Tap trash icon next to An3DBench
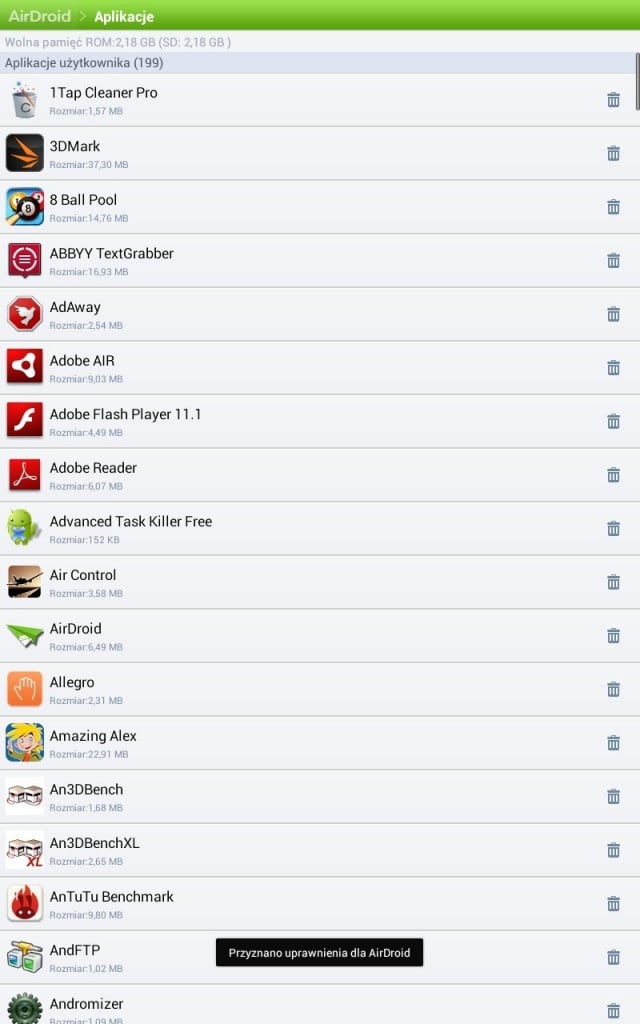Viewport: 640px width, 1024px height. point(613,796)
